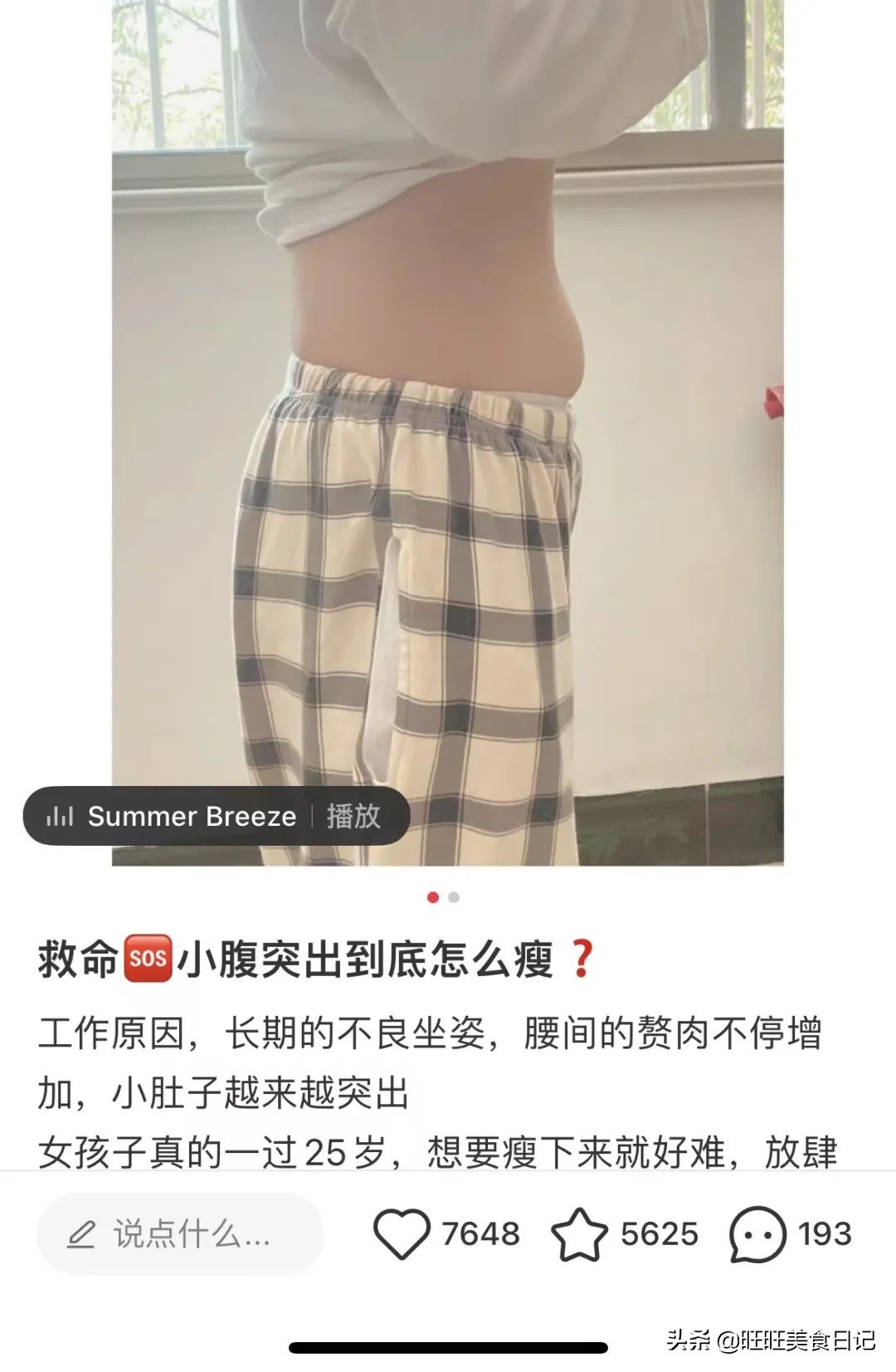Select the first red carousel dot
This screenshot has height=1372, width=896.
coord(432,898)
